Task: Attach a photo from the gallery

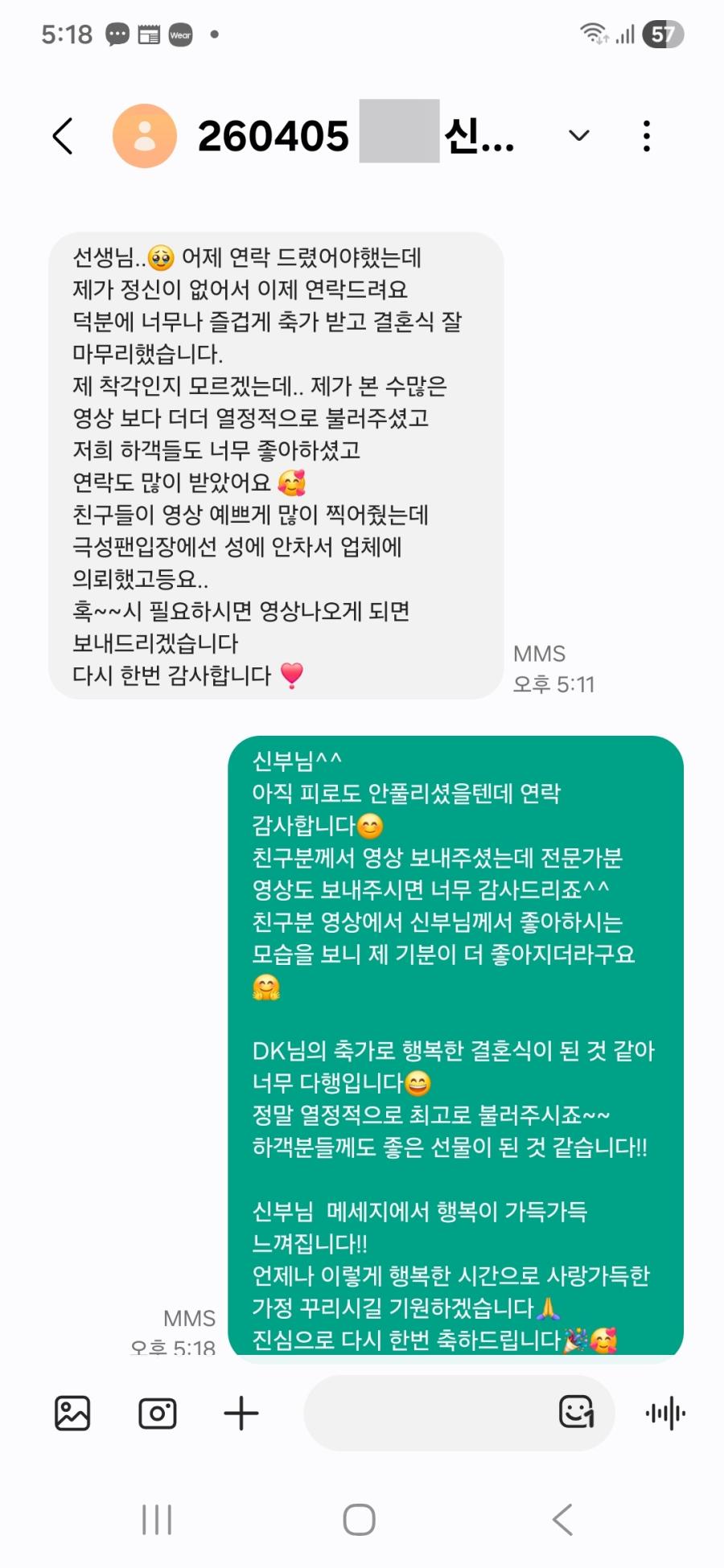Action: pyautogui.click(x=72, y=1413)
